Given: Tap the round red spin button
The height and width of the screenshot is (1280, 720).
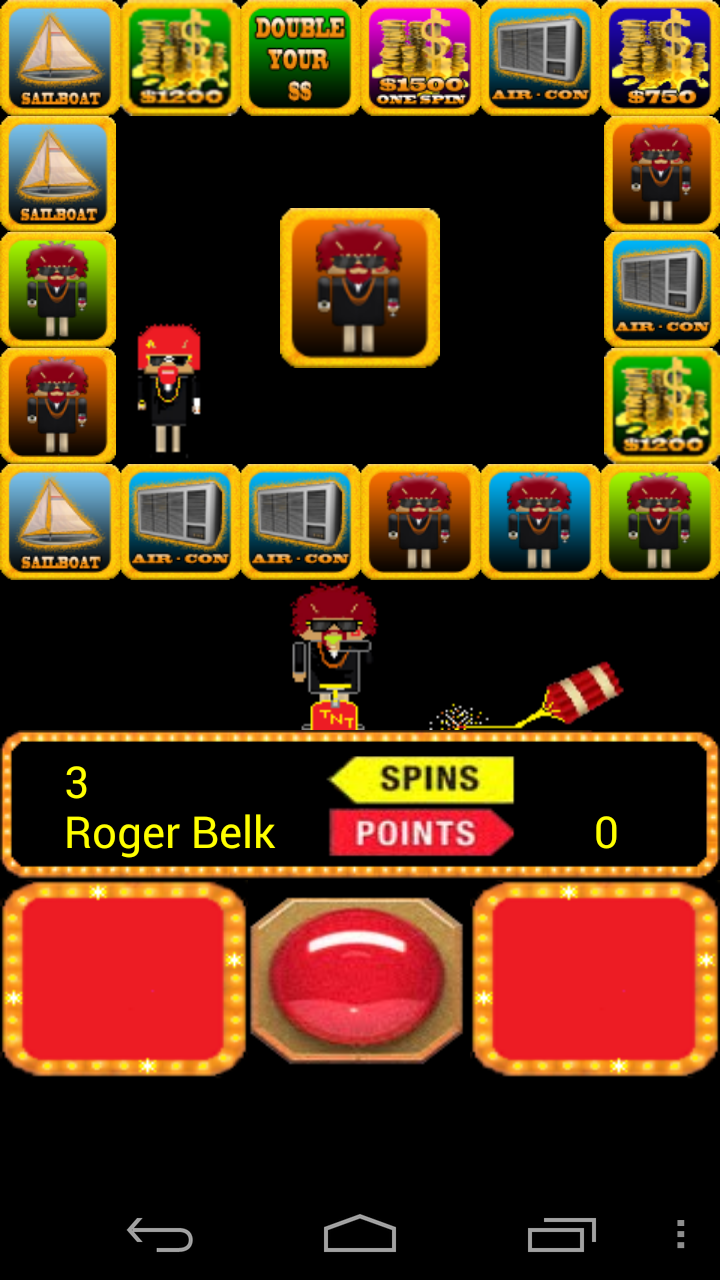Looking at the screenshot, I should click(x=356, y=980).
